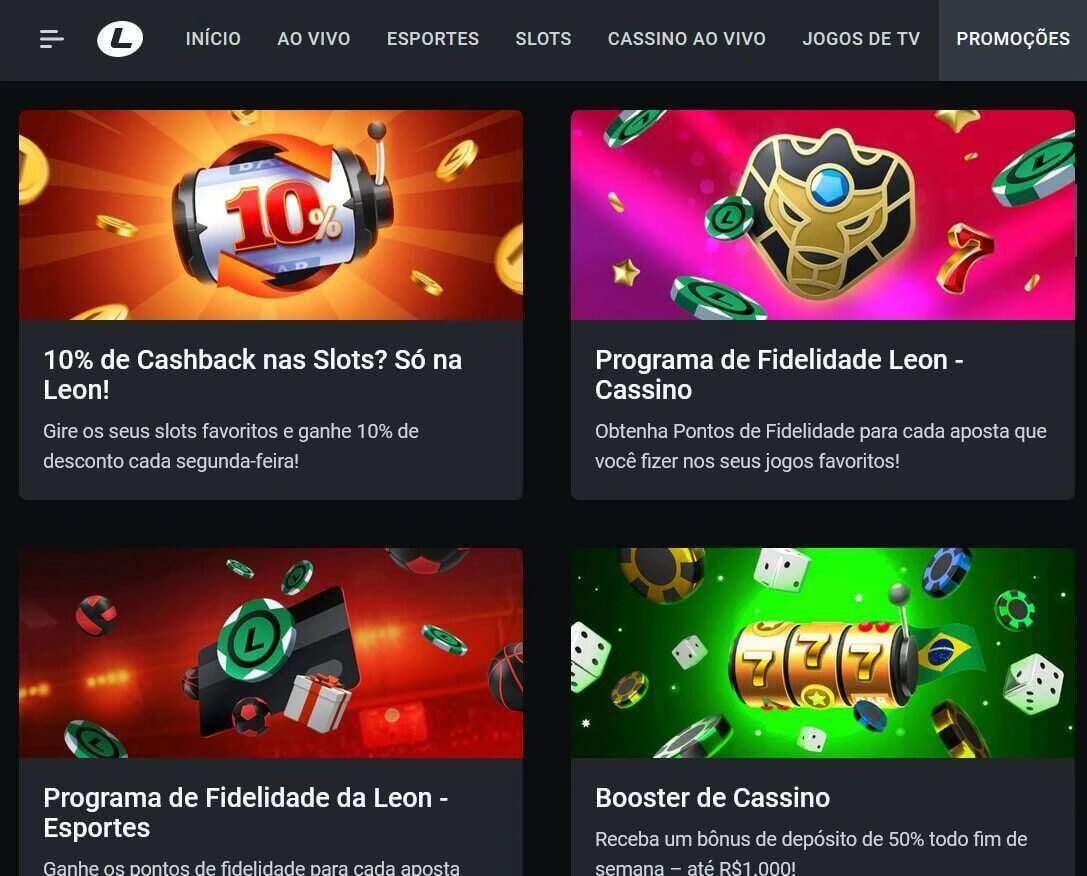The image size is (1087, 876).
Task: Go to the Início tab
Action: pos(213,39)
